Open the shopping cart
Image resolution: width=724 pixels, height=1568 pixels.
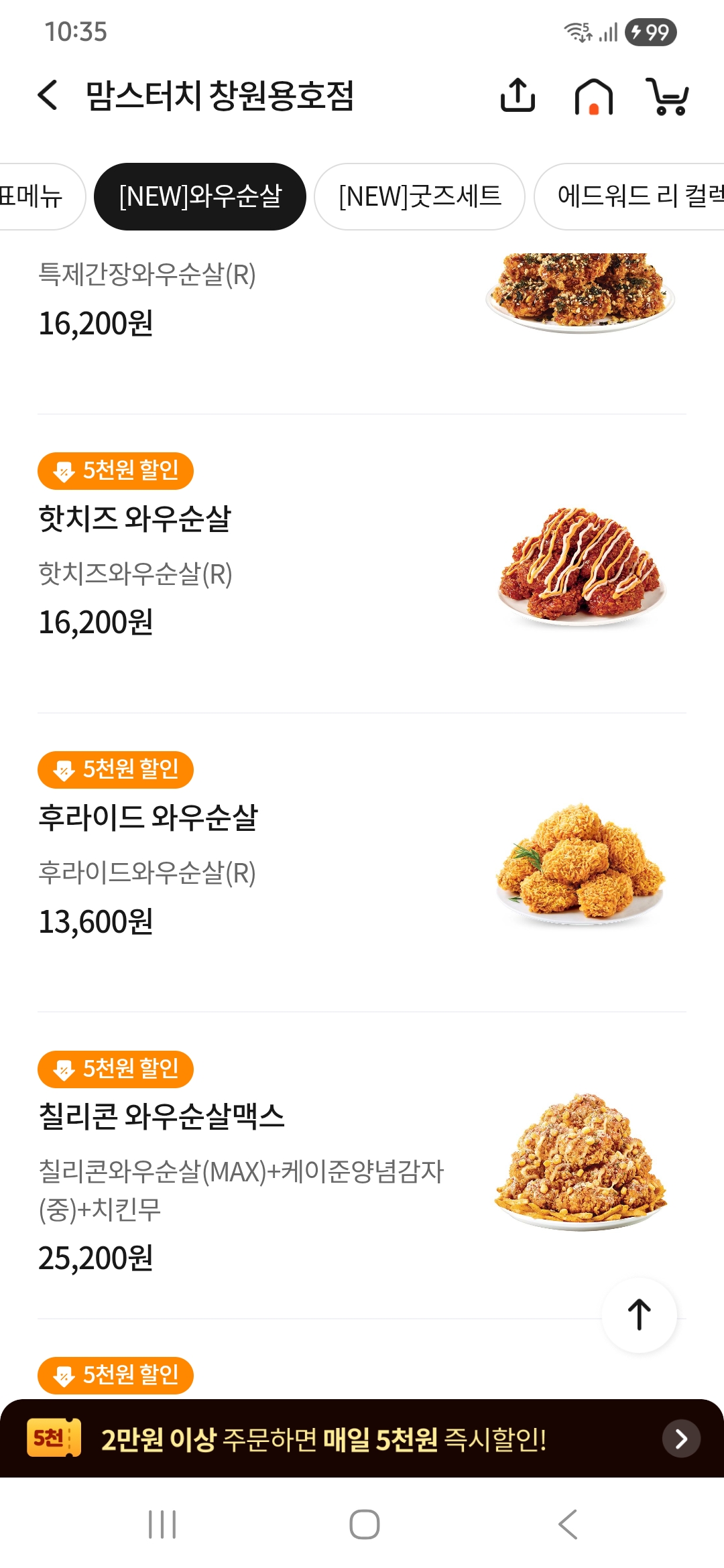coord(667,96)
